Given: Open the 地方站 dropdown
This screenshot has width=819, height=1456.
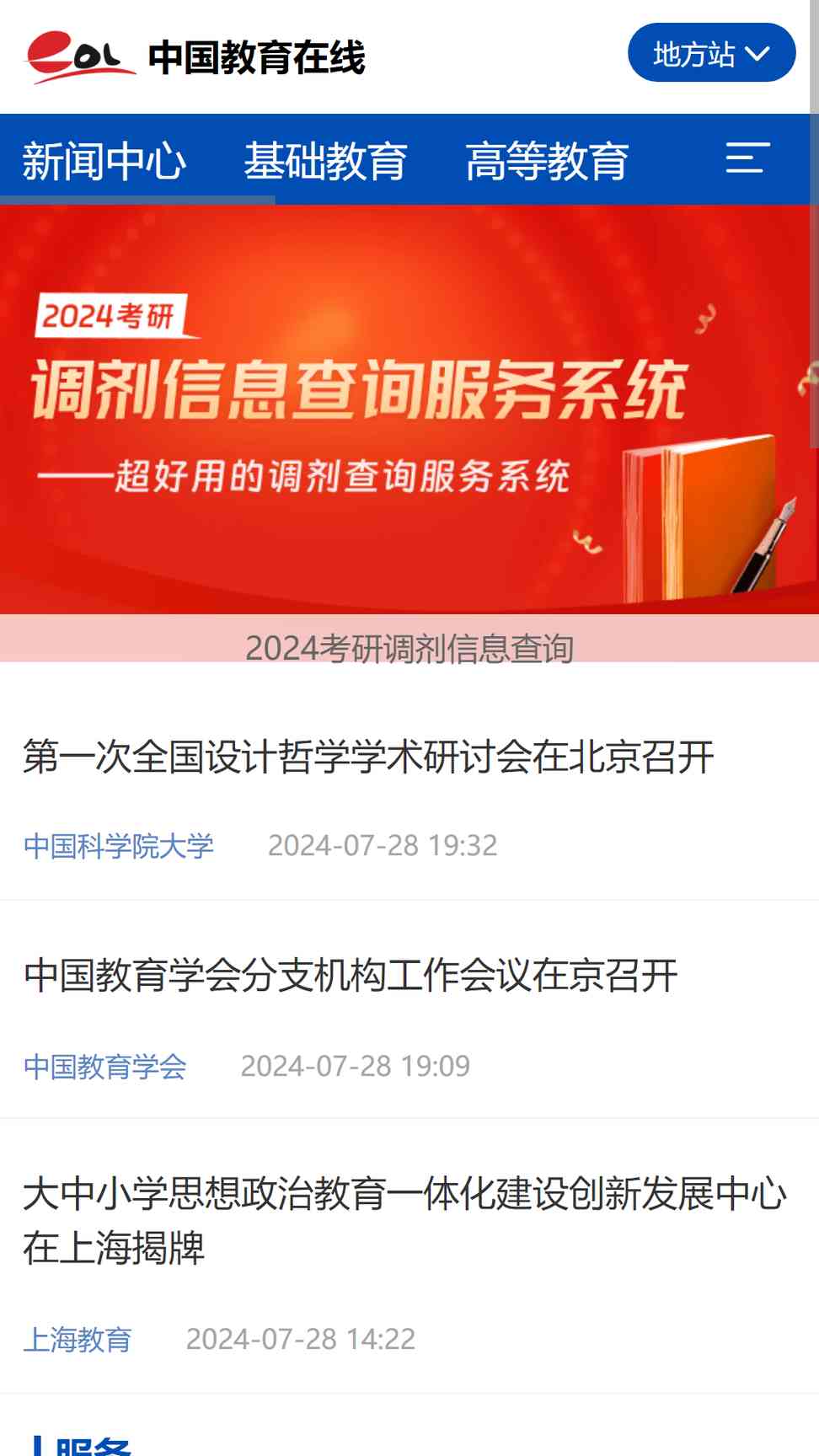Looking at the screenshot, I should click(x=711, y=53).
